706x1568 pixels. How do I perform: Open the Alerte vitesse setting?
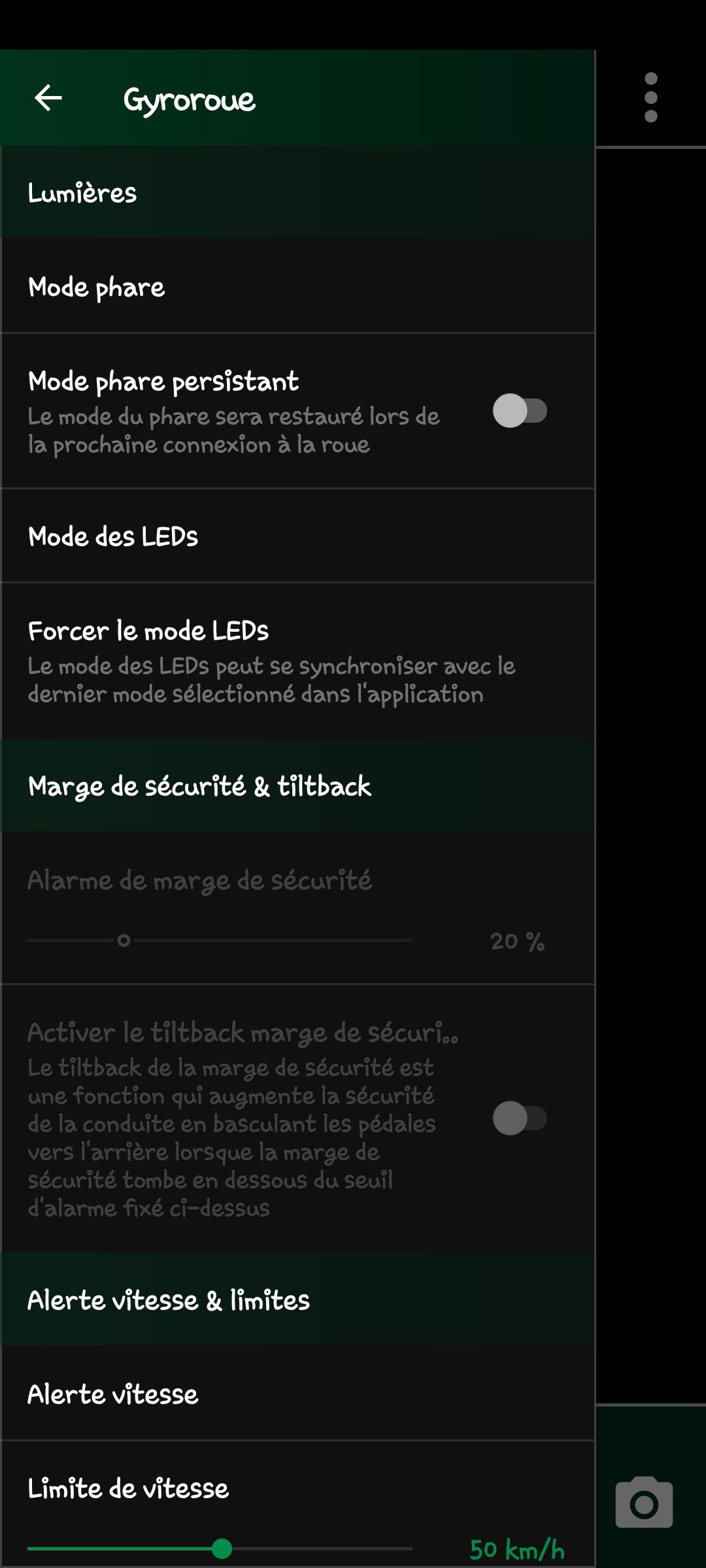tap(297, 1394)
